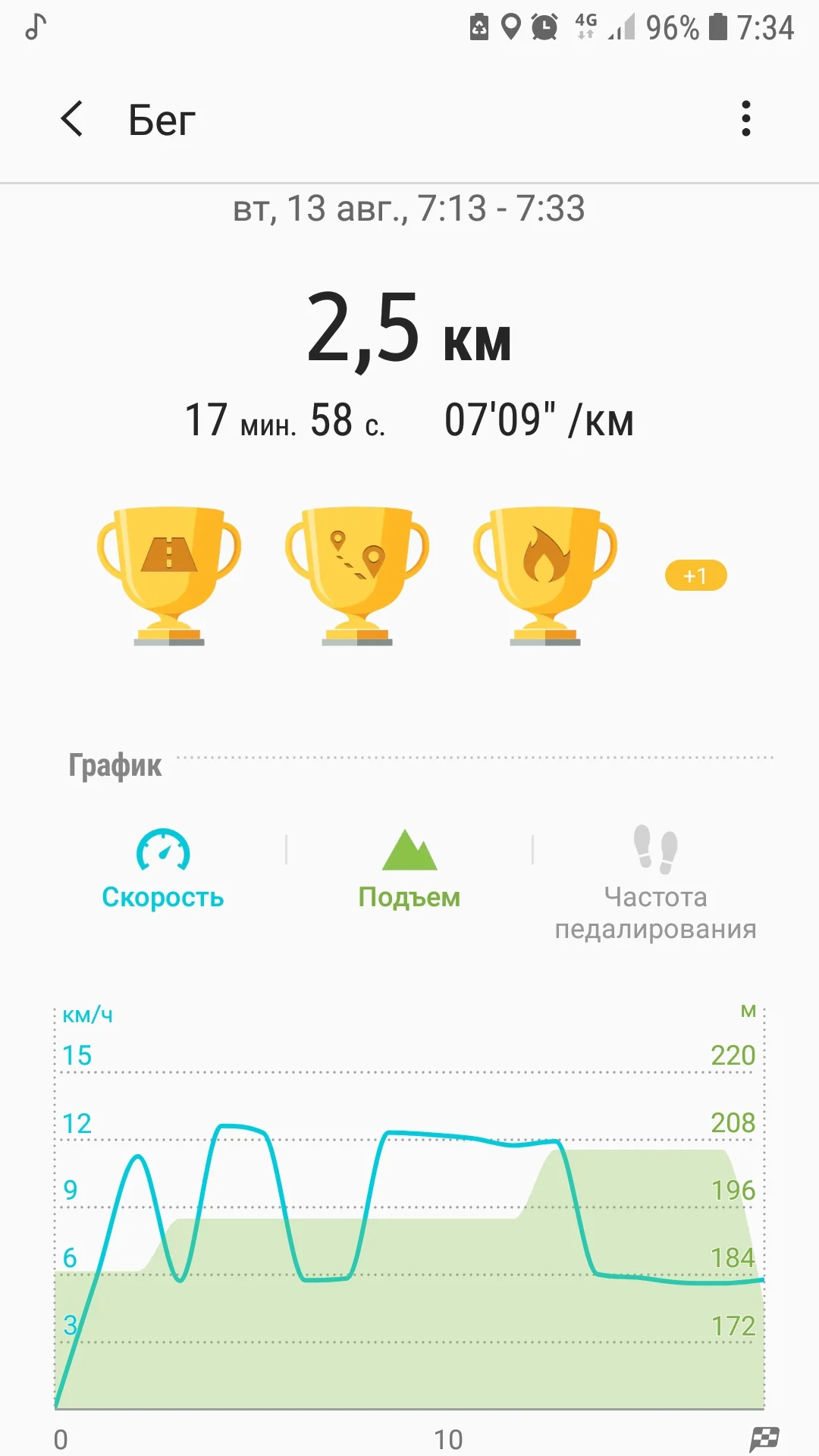Select the Скорость speedometer icon
Viewport: 819px width, 1456px height.
(x=162, y=848)
